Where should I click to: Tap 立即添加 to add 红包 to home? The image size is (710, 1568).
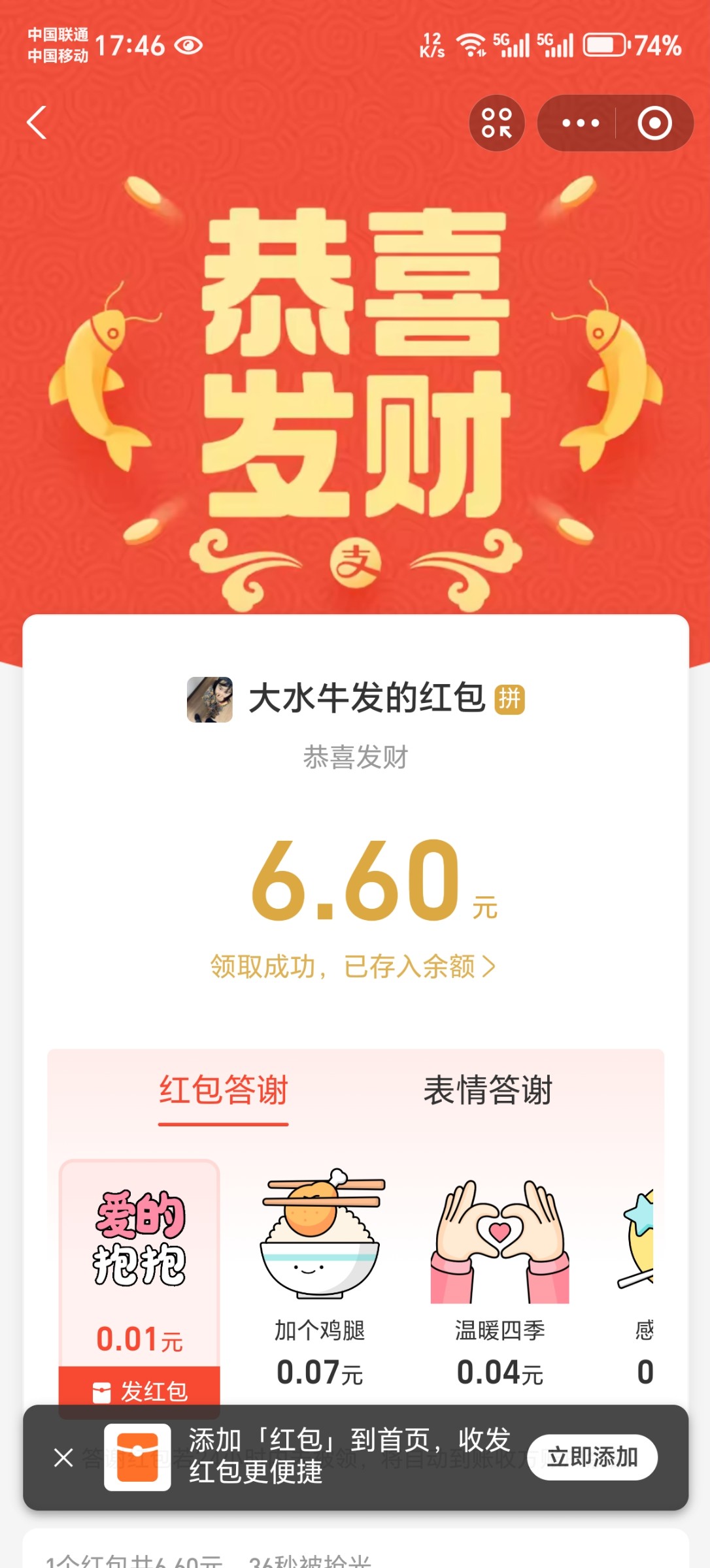point(592,1458)
